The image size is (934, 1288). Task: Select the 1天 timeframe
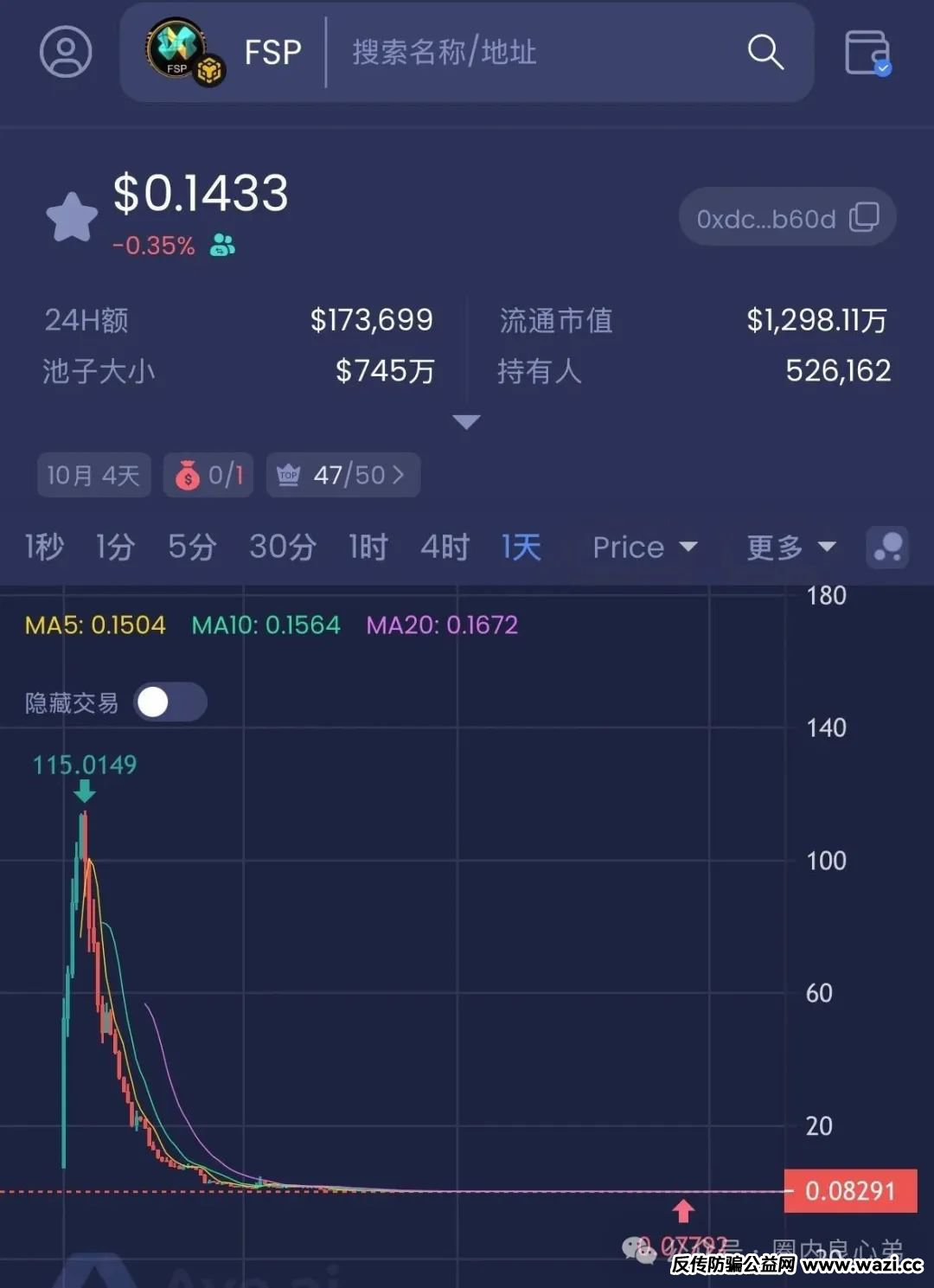click(x=521, y=547)
